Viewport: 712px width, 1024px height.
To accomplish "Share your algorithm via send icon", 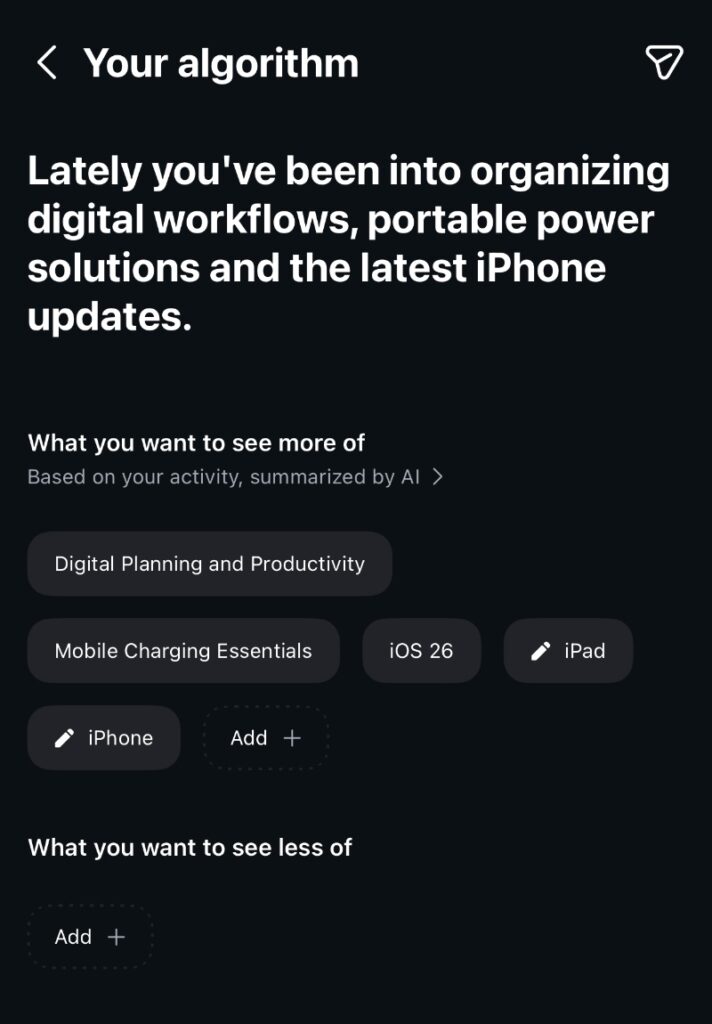I will coord(664,62).
